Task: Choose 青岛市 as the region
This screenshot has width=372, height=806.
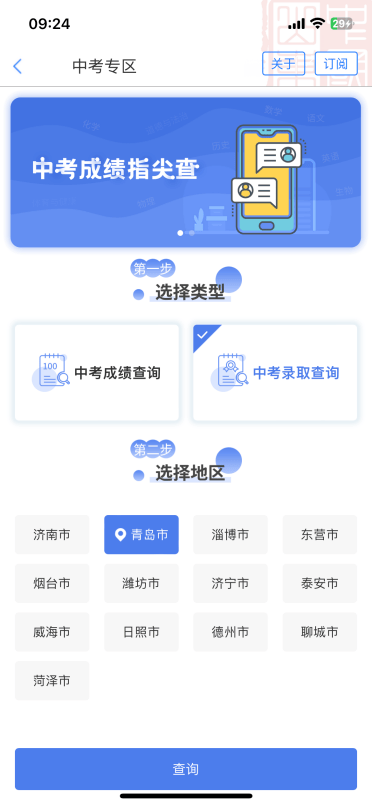Action: pyautogui.click(x=141, y=535)
